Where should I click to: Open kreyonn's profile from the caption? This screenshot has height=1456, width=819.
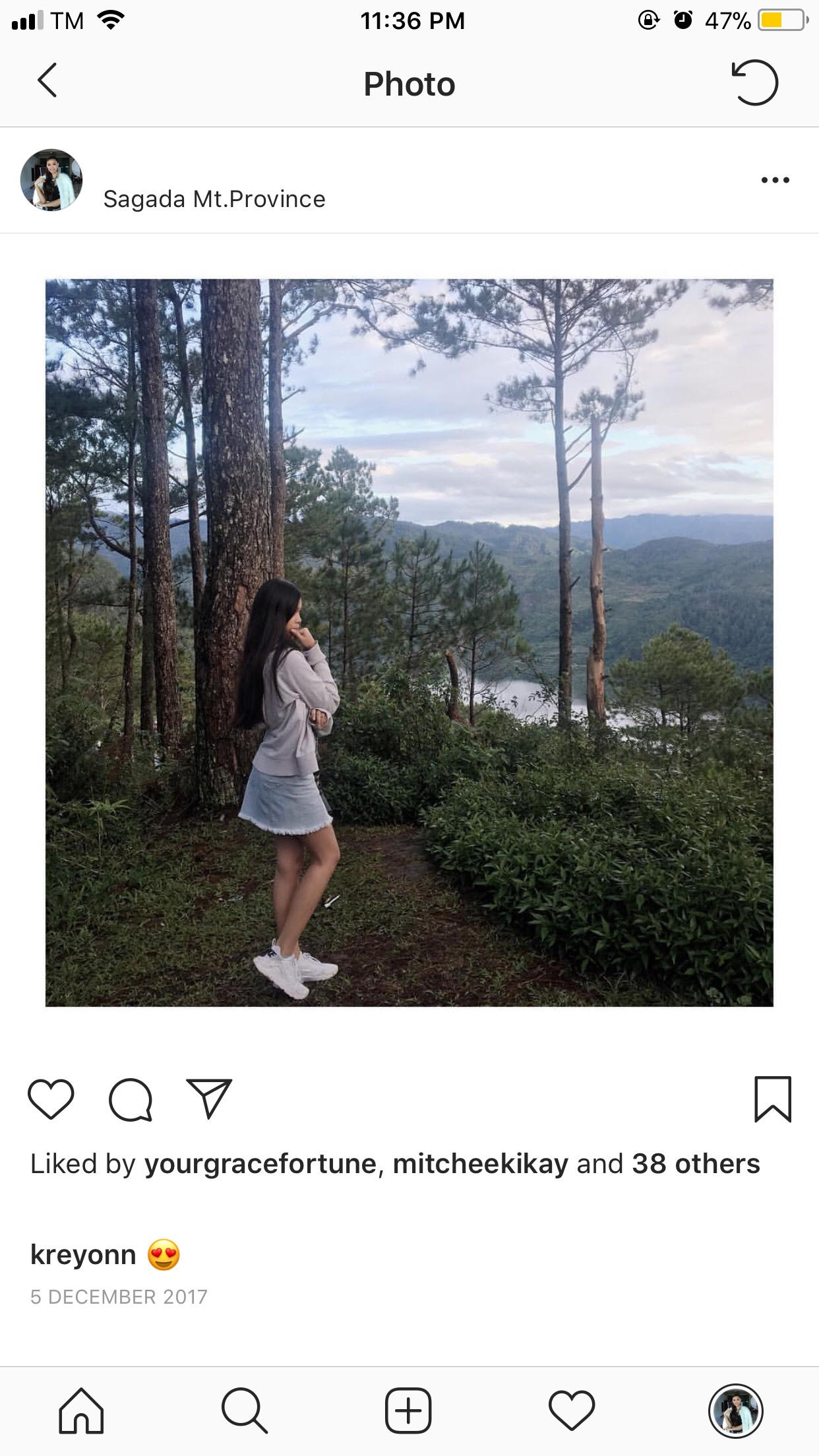tap(83, 1254)
